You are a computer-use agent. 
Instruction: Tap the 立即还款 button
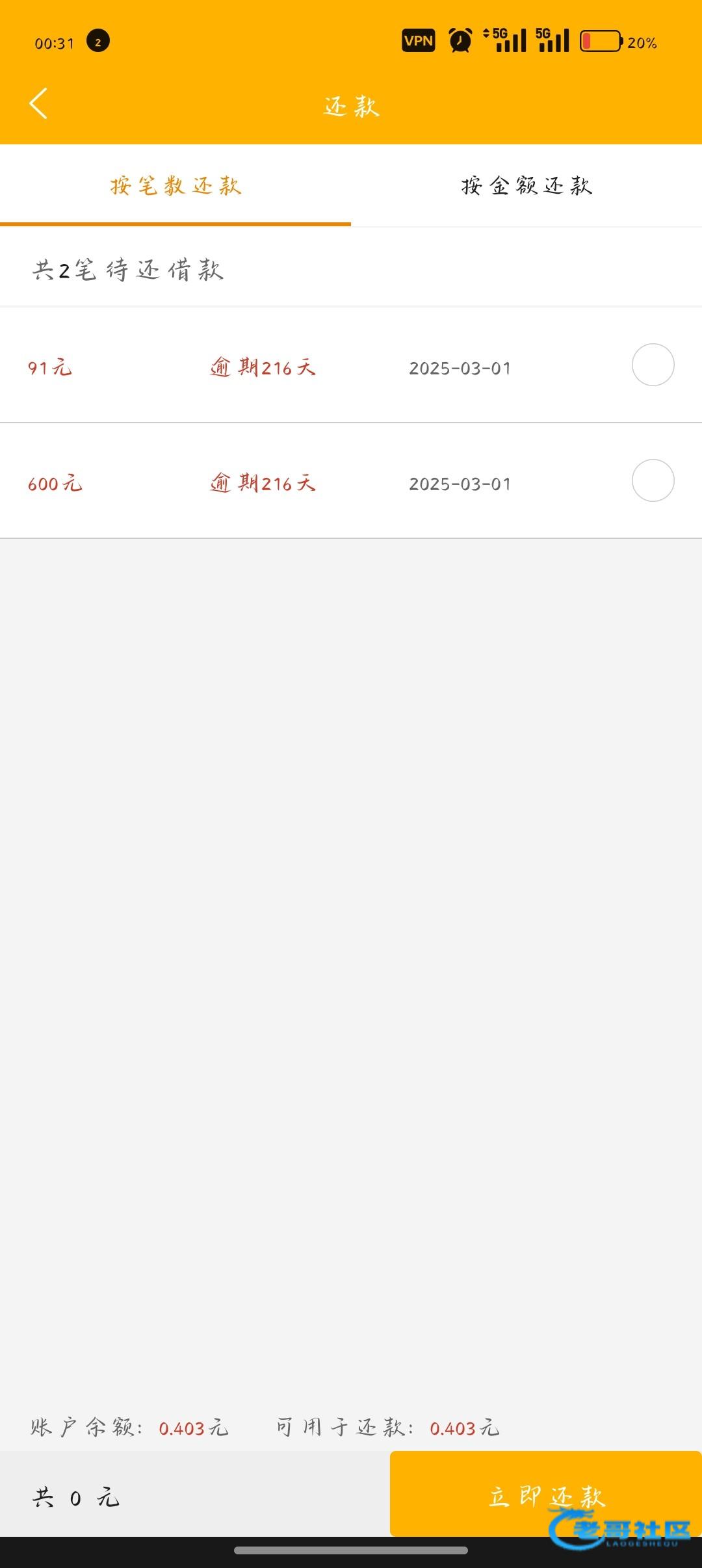(545, 1494)
